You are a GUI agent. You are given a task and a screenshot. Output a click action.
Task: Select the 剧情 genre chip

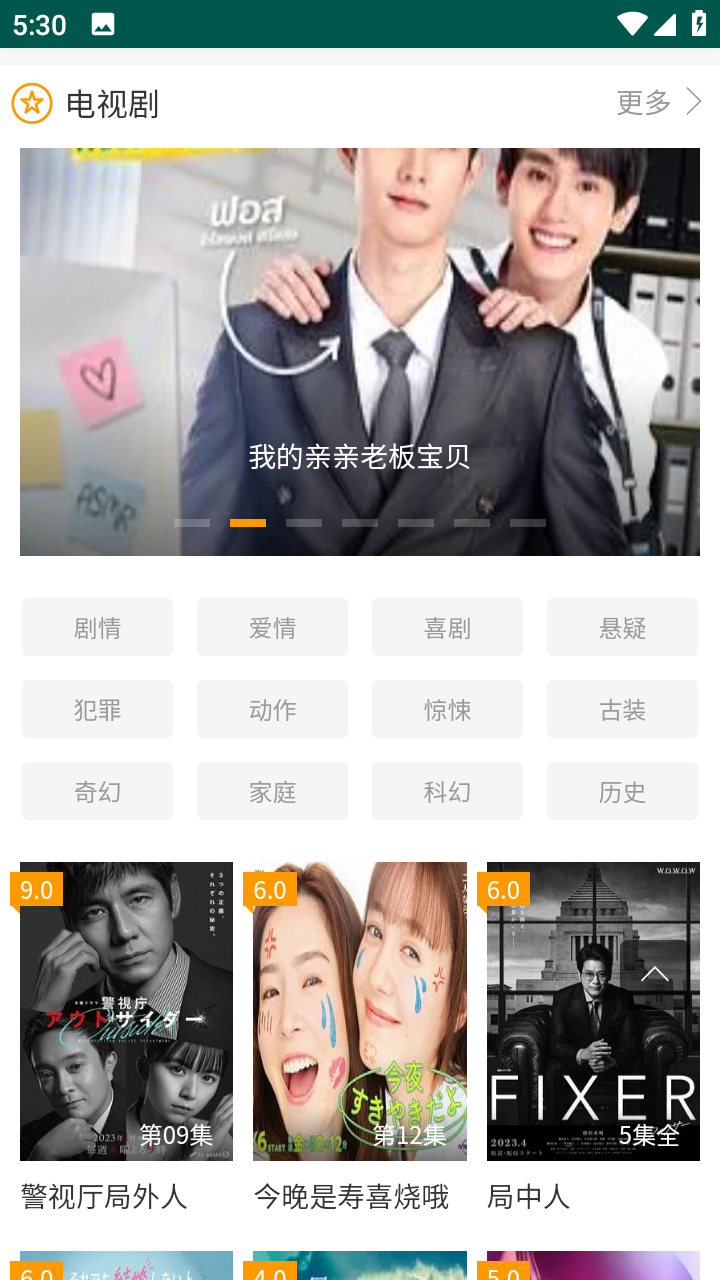click(x=97, y=627)
